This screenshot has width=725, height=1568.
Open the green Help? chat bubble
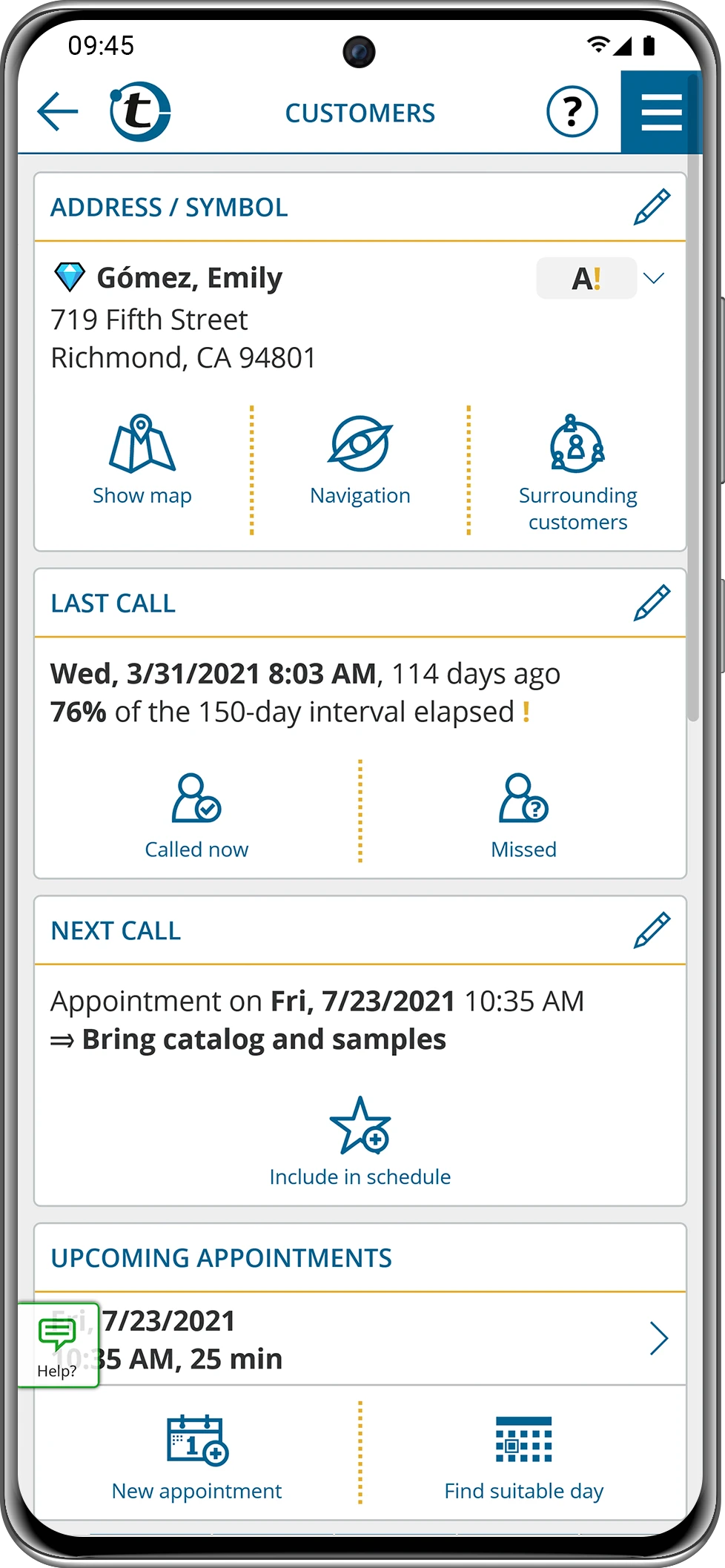click(58, 1345)
